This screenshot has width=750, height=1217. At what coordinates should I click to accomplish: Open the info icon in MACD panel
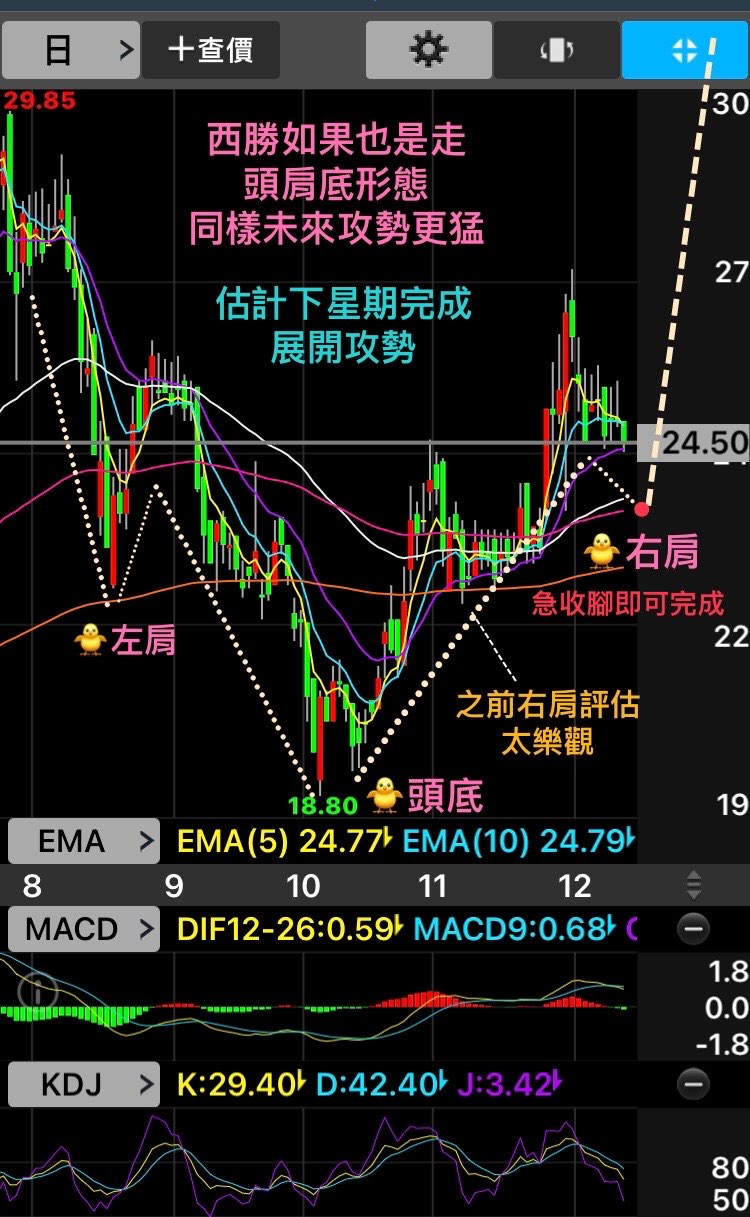(37, 993)
